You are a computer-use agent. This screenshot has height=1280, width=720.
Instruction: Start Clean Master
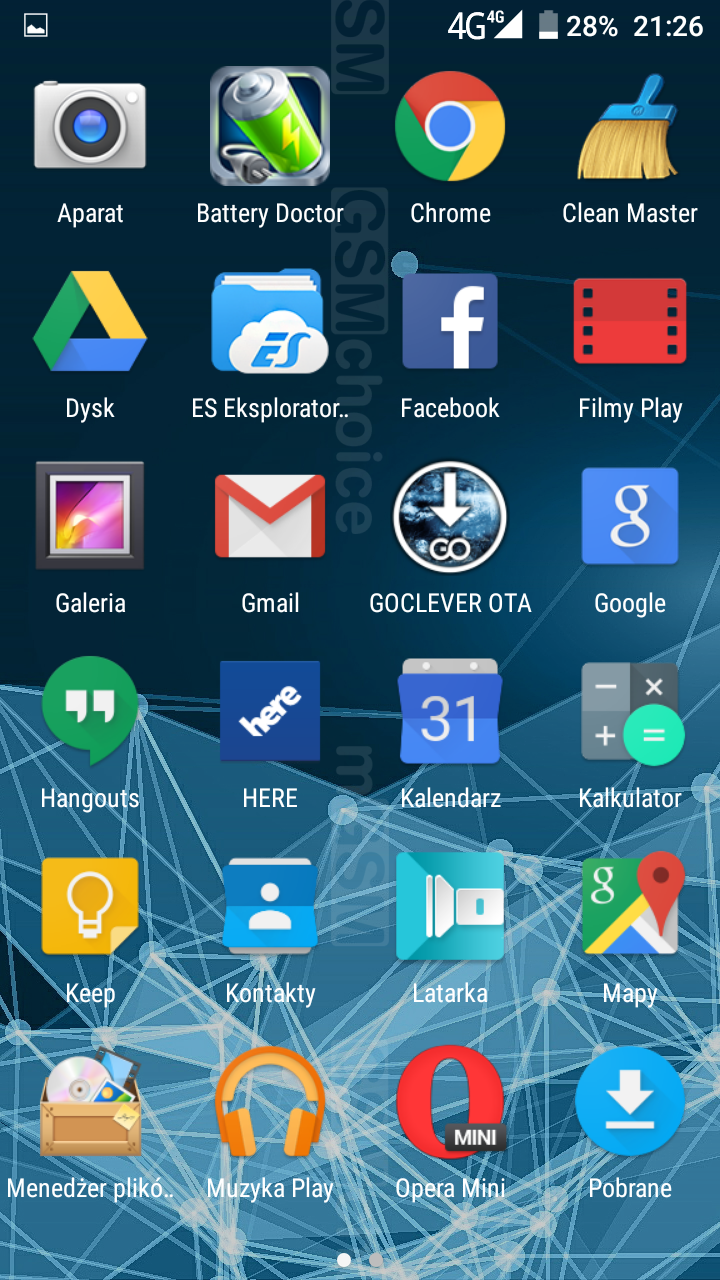(630, 126)
